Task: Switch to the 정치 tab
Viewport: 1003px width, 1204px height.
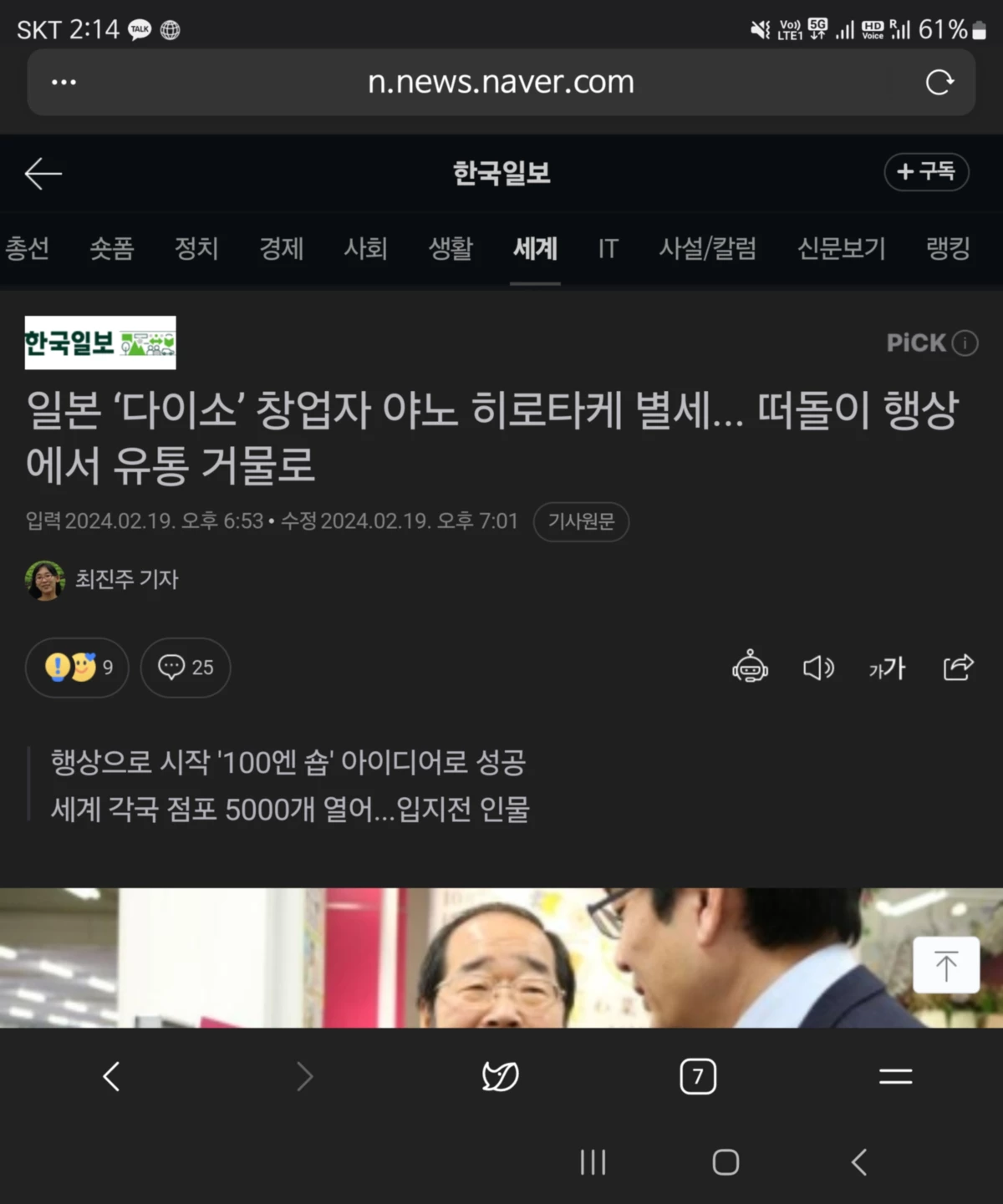Action: [x=196, y=248]
